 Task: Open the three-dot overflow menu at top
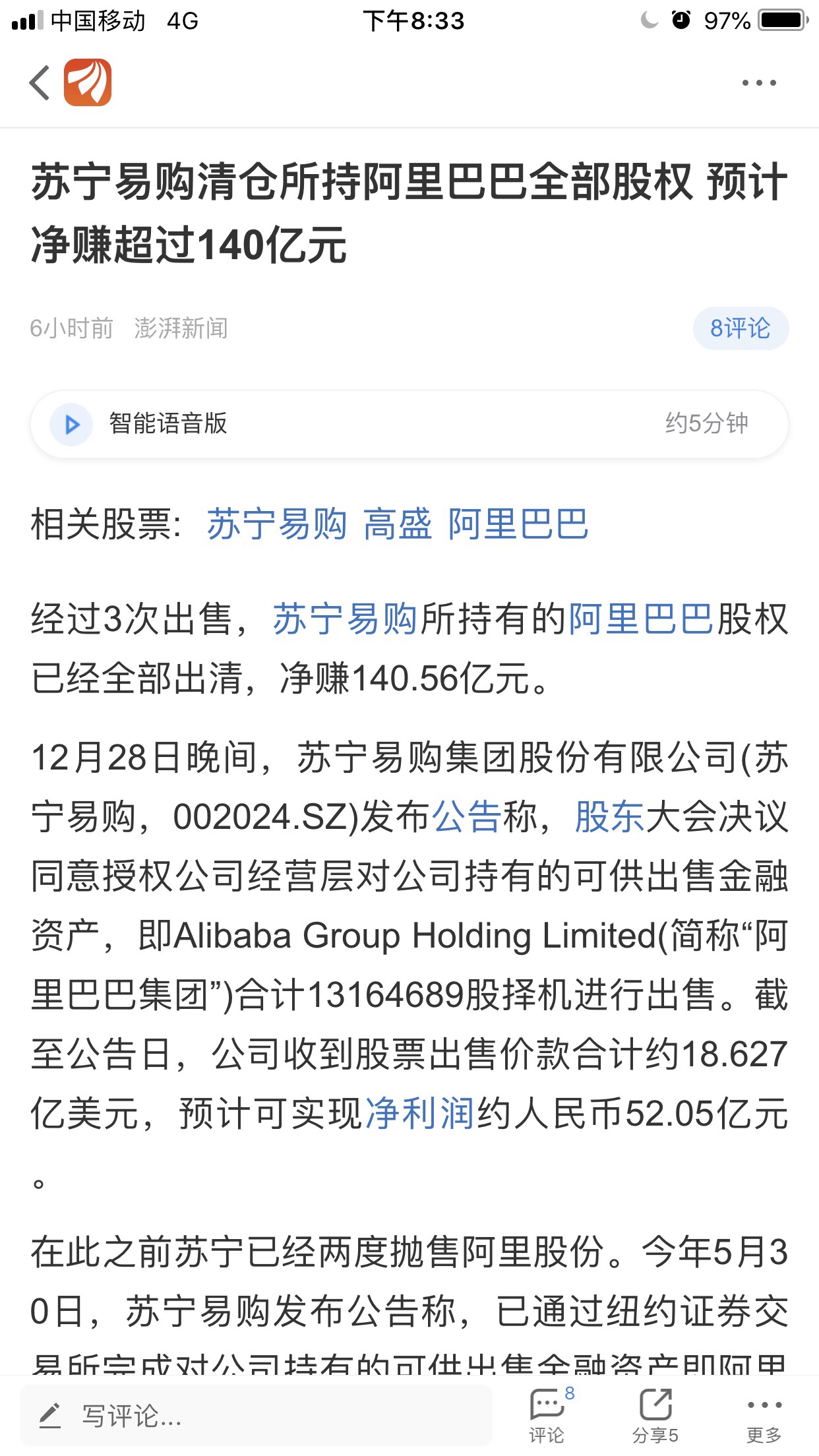759,83
